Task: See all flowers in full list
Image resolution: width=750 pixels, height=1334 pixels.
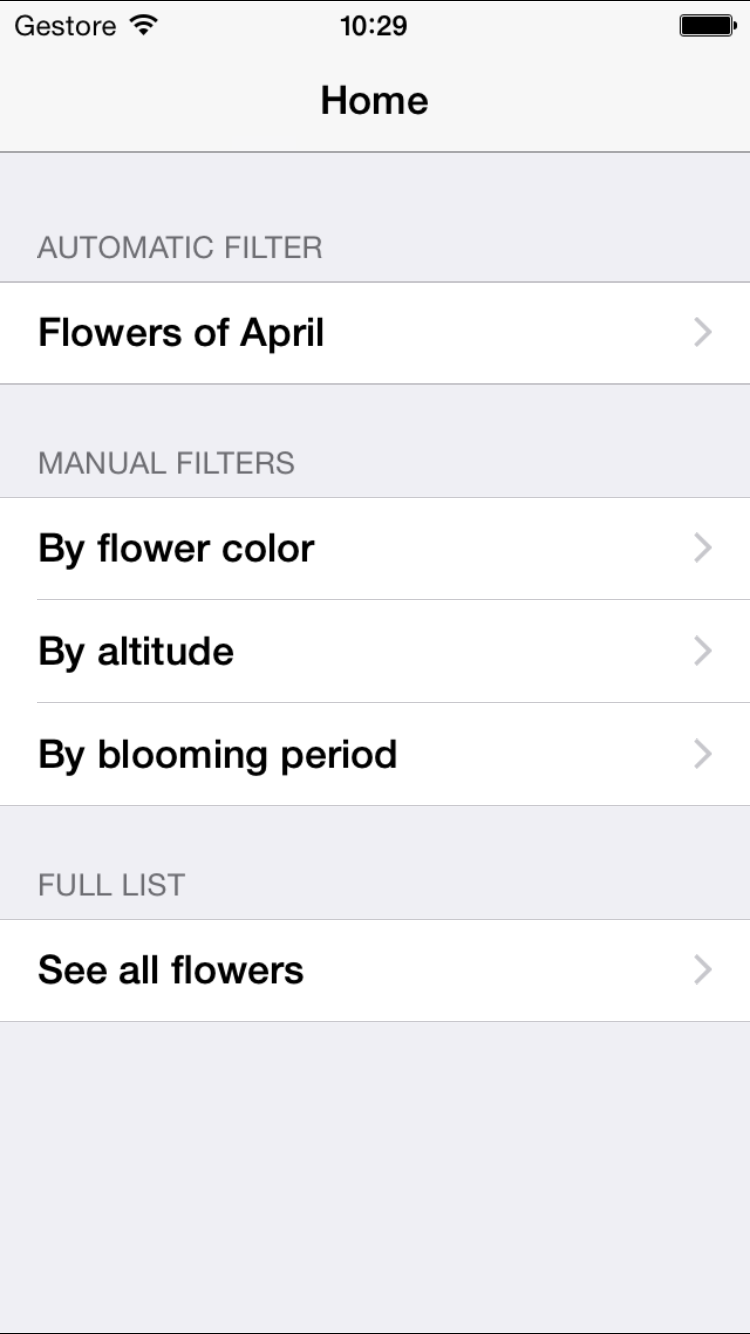Action: [x=375, y=970]
